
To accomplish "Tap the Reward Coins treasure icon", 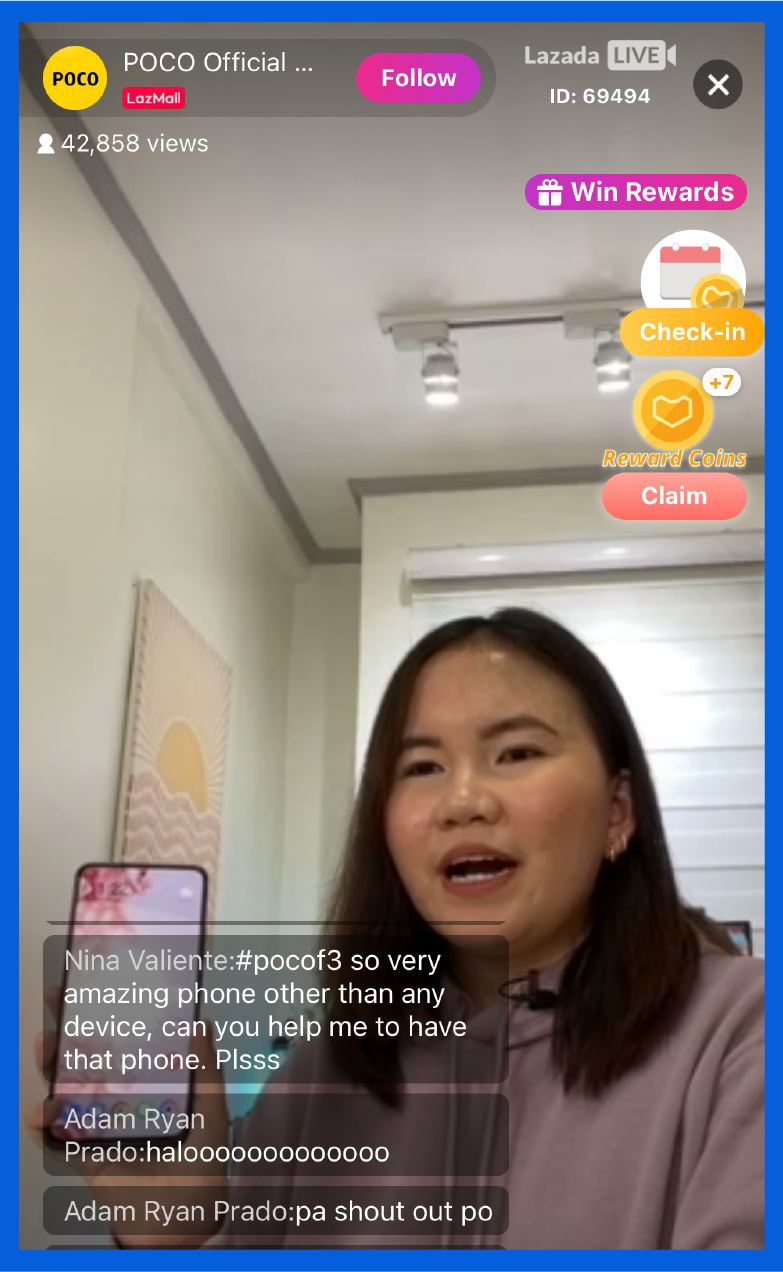I will [x=674, y=410].
